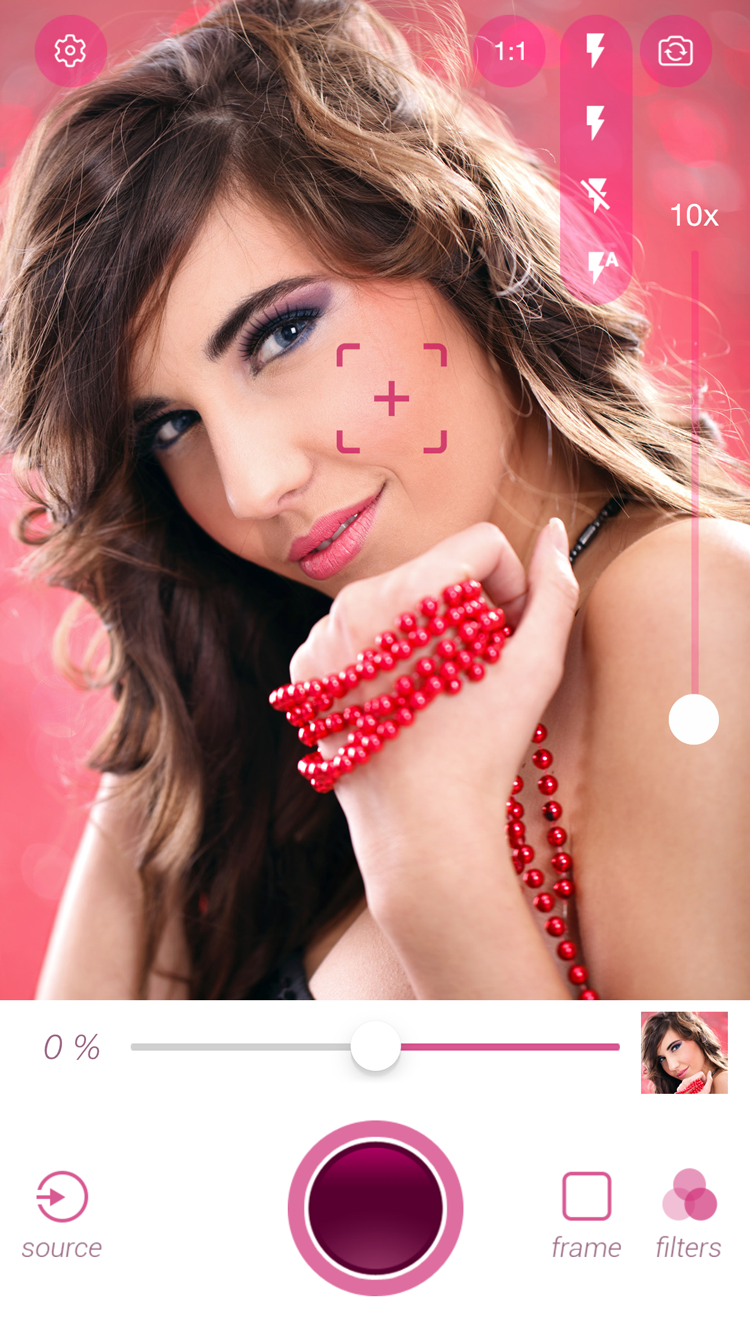750x1334 pixels.
Task: Open the frame options
Action: pos(586,1215)
